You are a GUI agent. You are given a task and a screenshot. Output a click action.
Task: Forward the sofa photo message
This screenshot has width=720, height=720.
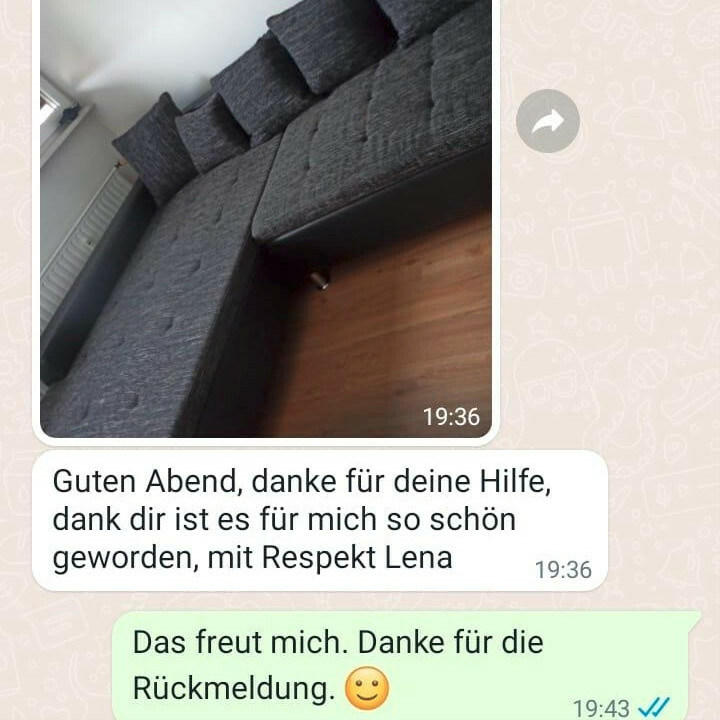coord(548,122)
